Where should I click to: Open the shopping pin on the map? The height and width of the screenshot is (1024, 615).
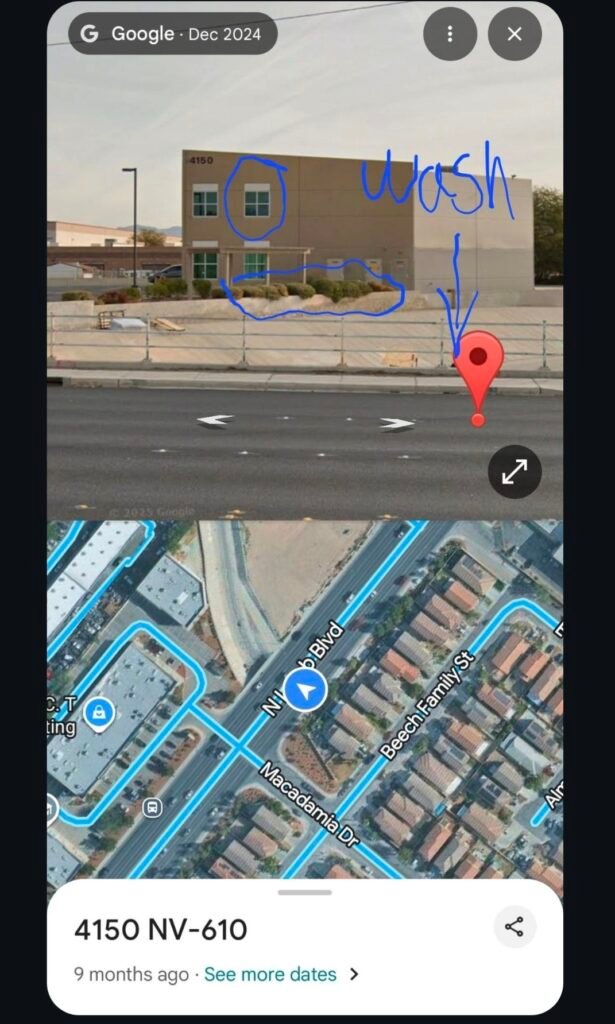(x=98, y=713)
